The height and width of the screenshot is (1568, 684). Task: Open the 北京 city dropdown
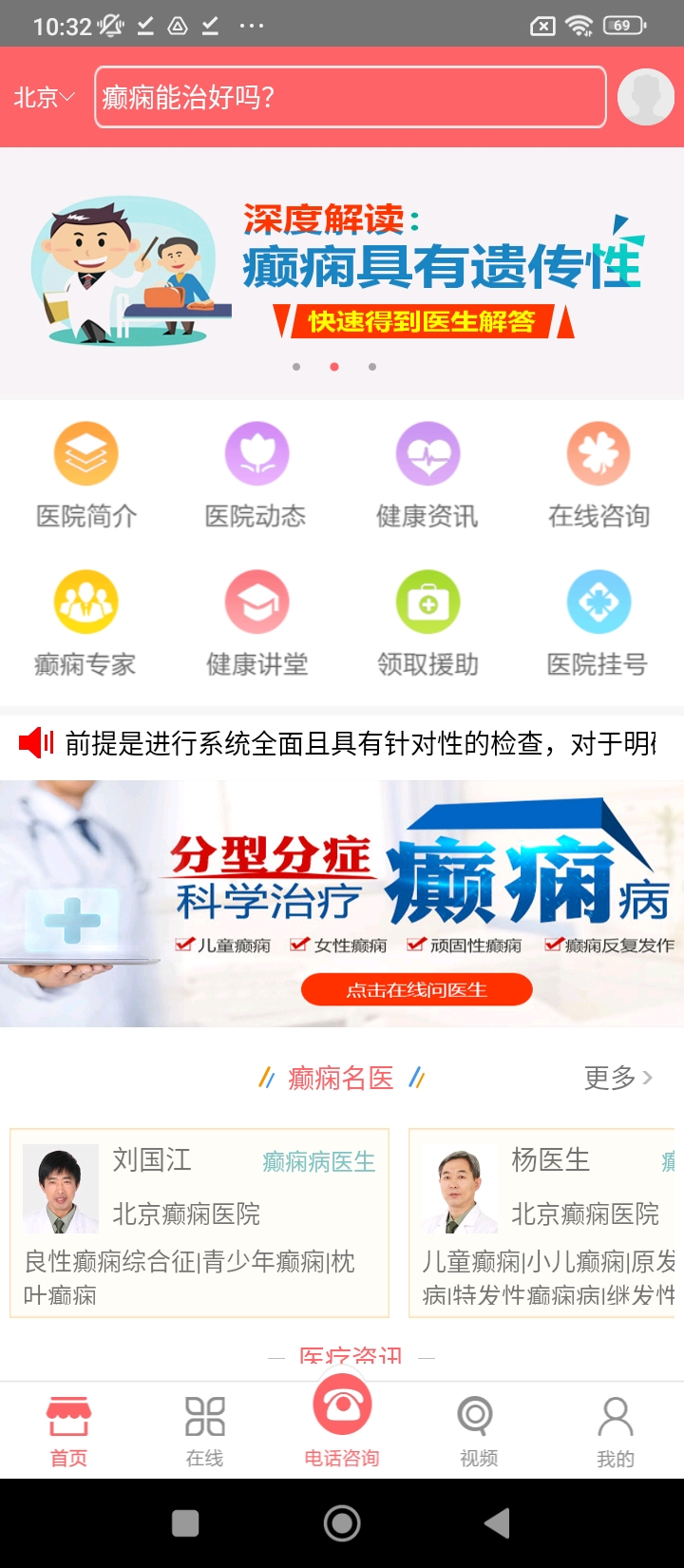pyautogui.click(x=44, y=97)
